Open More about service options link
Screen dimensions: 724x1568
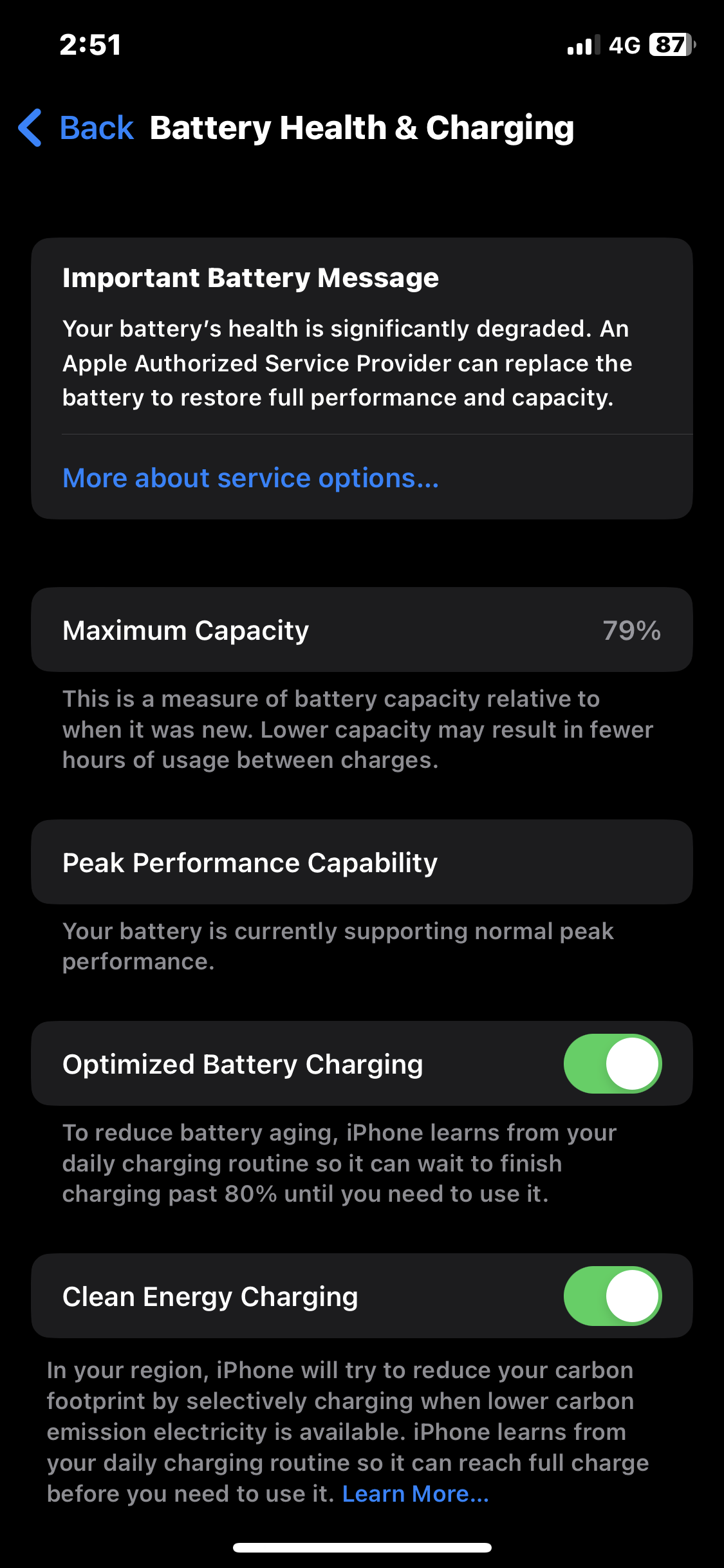point(250,478)
